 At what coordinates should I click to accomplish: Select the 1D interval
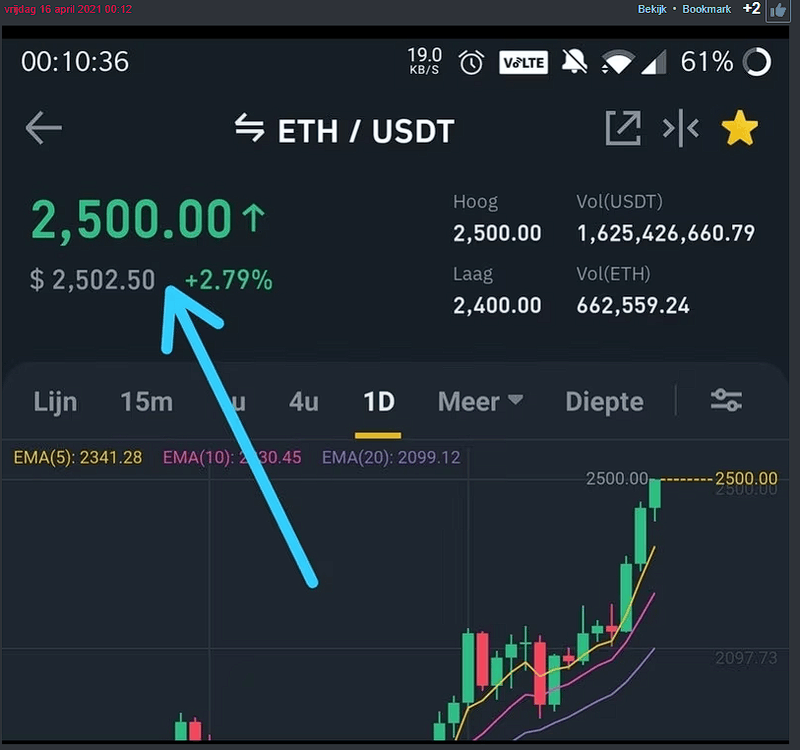(x=378, y=402)
